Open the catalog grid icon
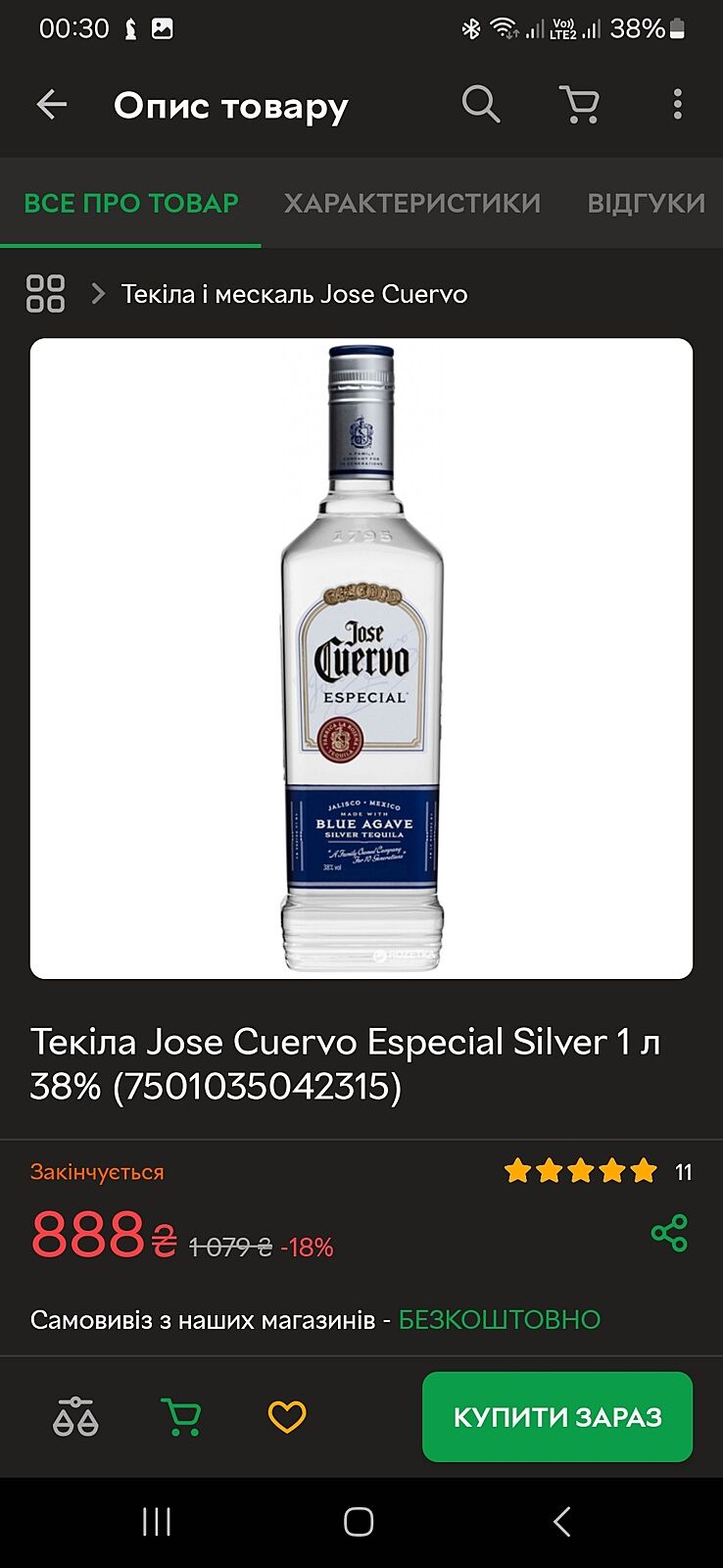This screenshot has height=1568, width=723. coord(46,293)
